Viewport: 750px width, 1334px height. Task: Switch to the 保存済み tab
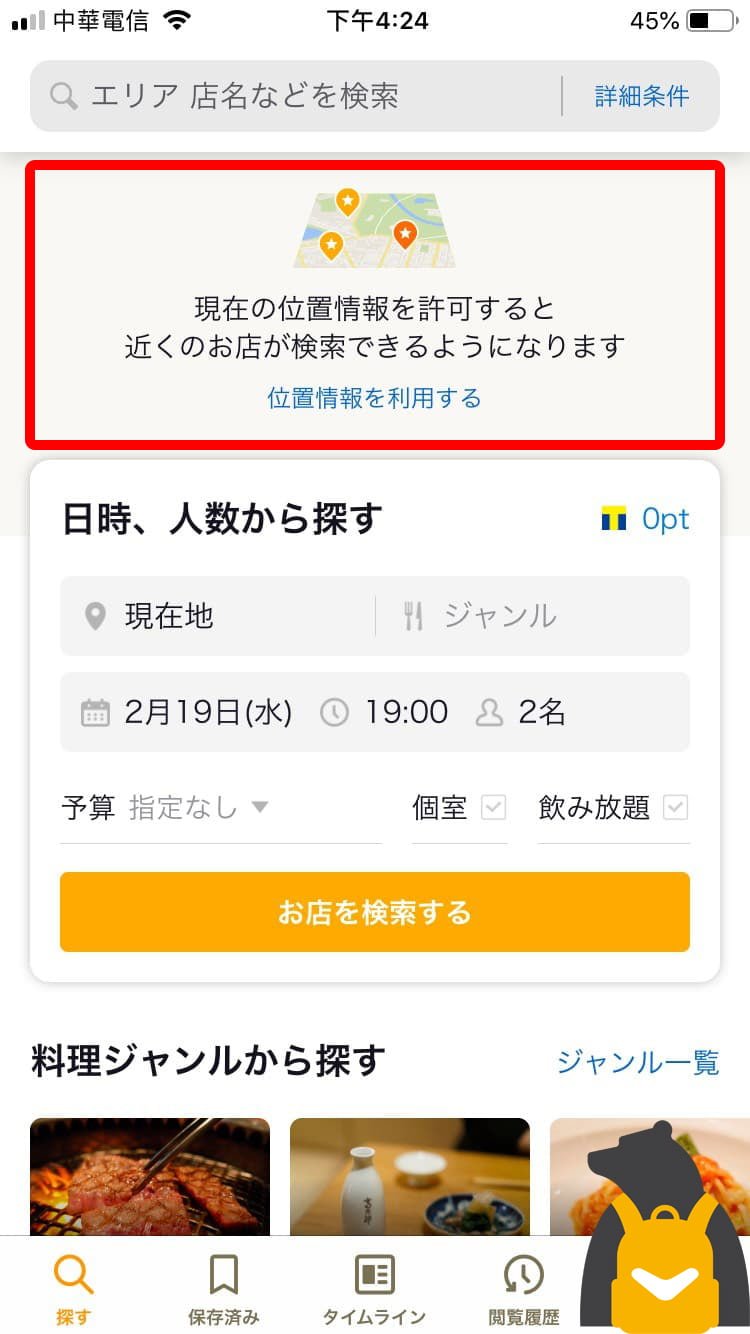point(224,1288)
